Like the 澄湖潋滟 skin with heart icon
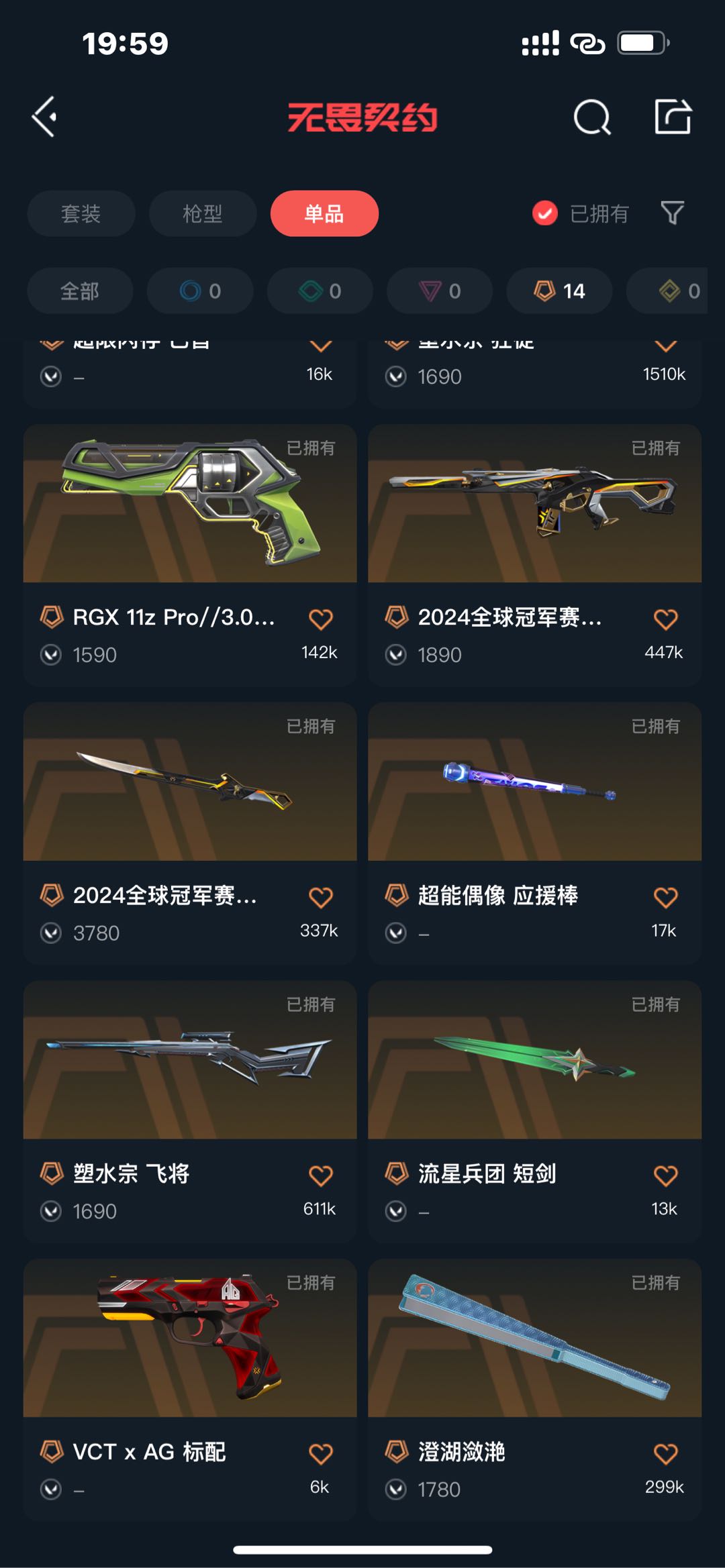725x1568 pixels. [x=665, y=1453]
